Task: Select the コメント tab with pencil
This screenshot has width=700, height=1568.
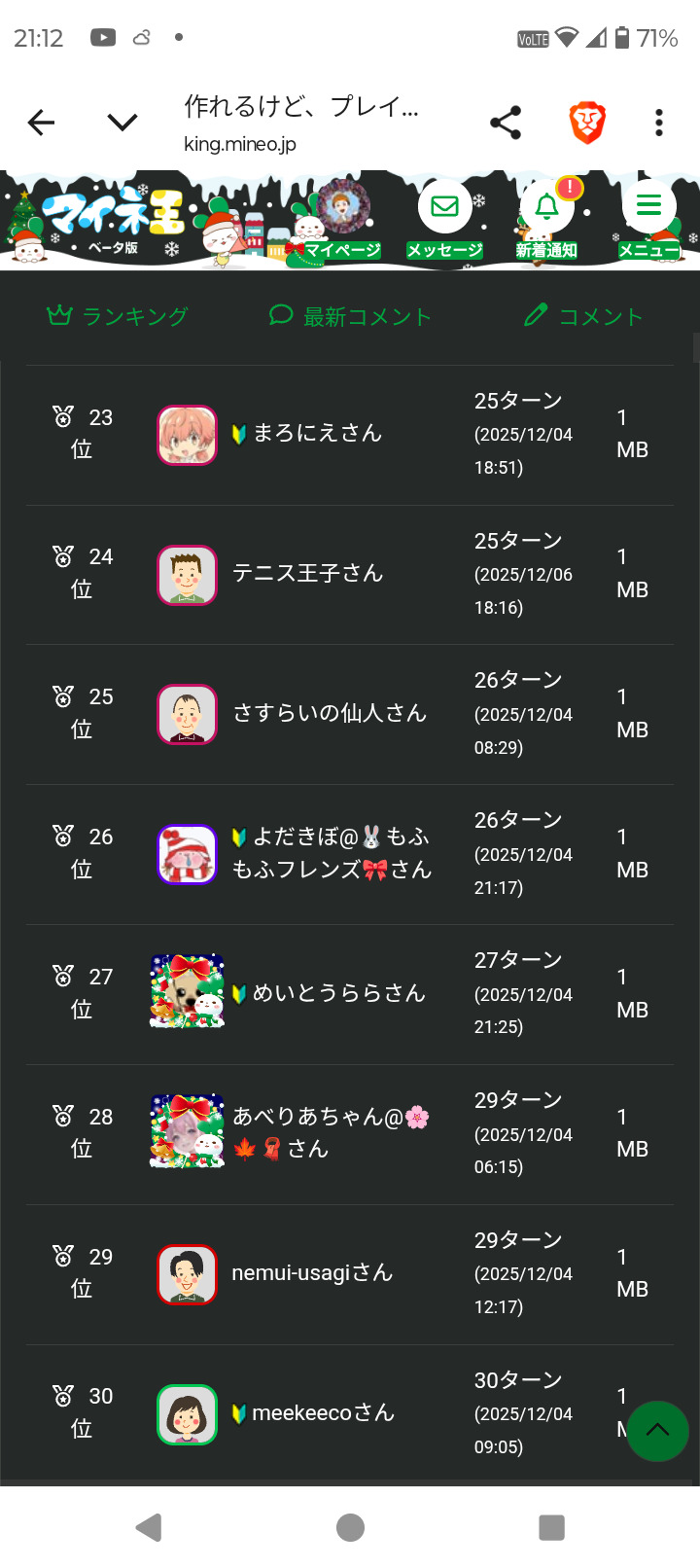Action: 583,316
